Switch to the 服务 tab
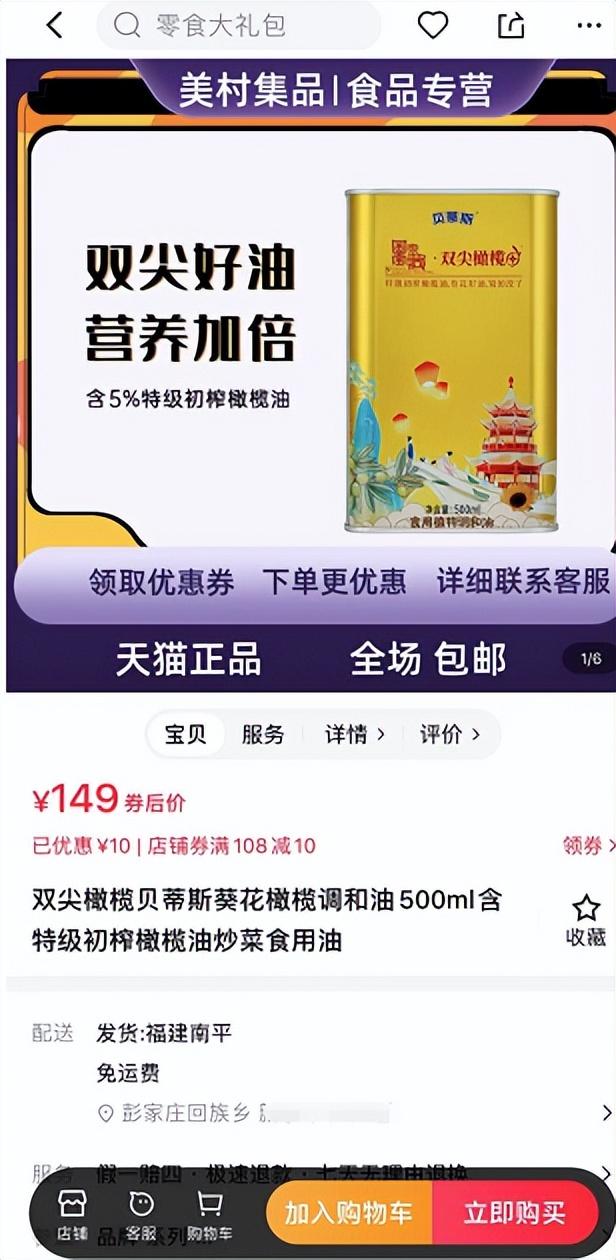This screenshot has width=616, height=1260. click(x=263, y=735)
